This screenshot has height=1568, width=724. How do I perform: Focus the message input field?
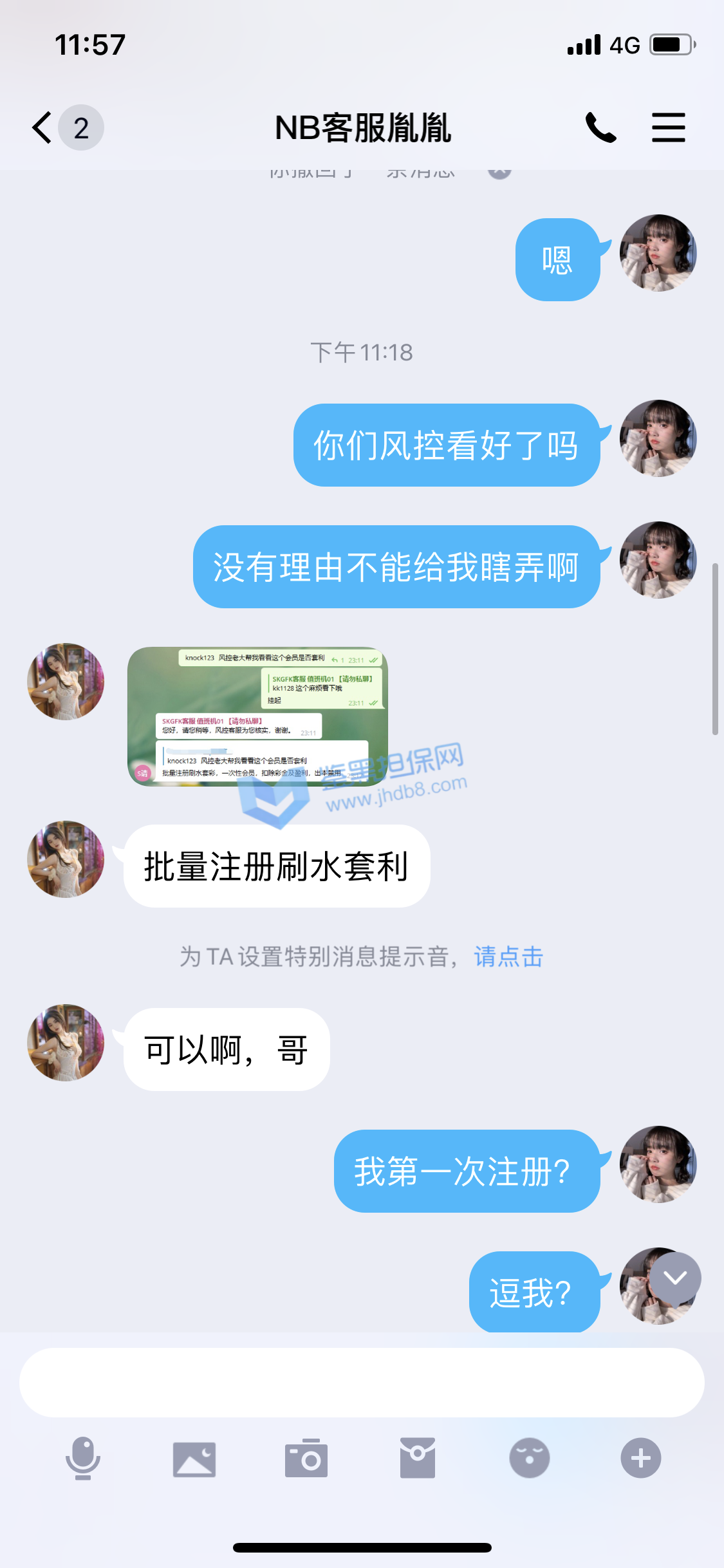pyautogui.click(x=362, y=1382)
